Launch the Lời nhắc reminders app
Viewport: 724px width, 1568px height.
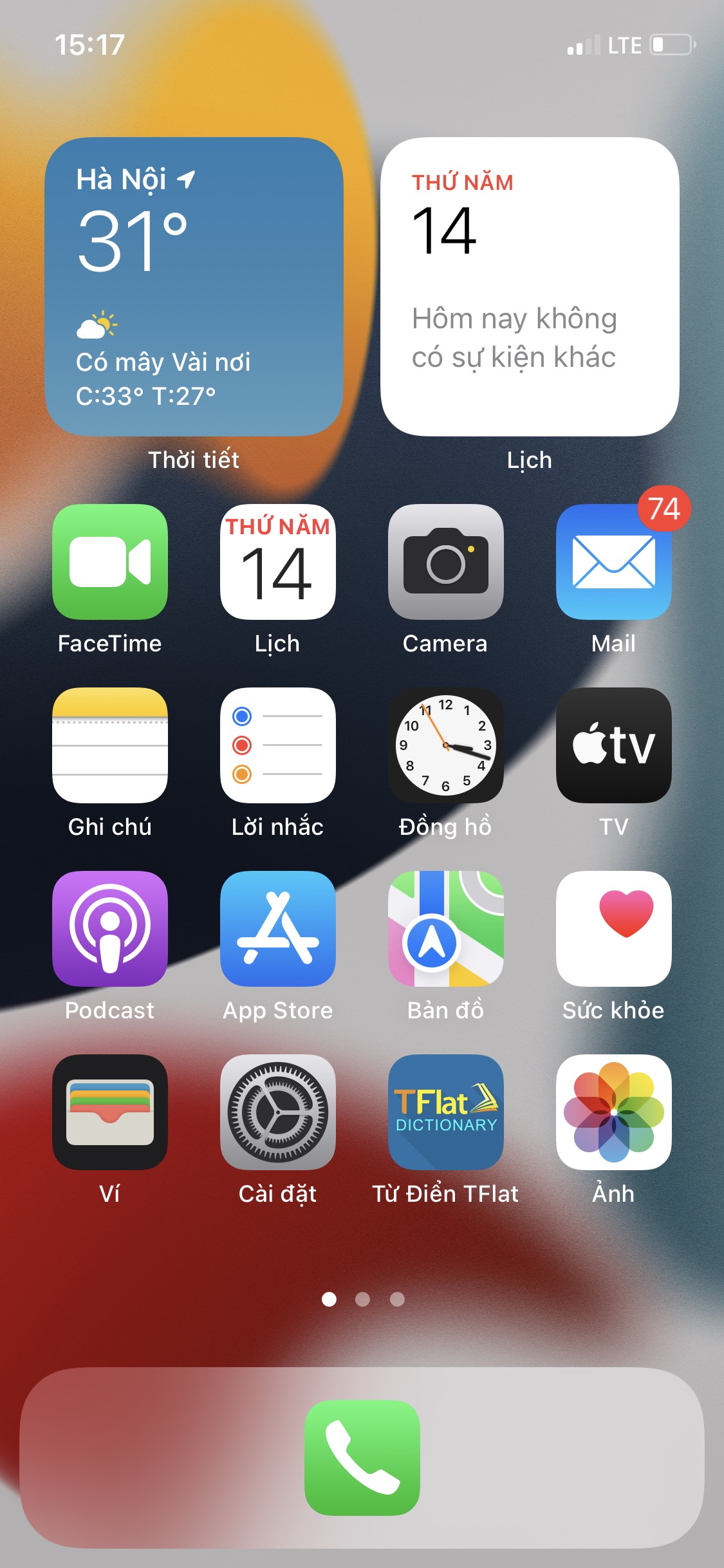[x=277, y=745]
